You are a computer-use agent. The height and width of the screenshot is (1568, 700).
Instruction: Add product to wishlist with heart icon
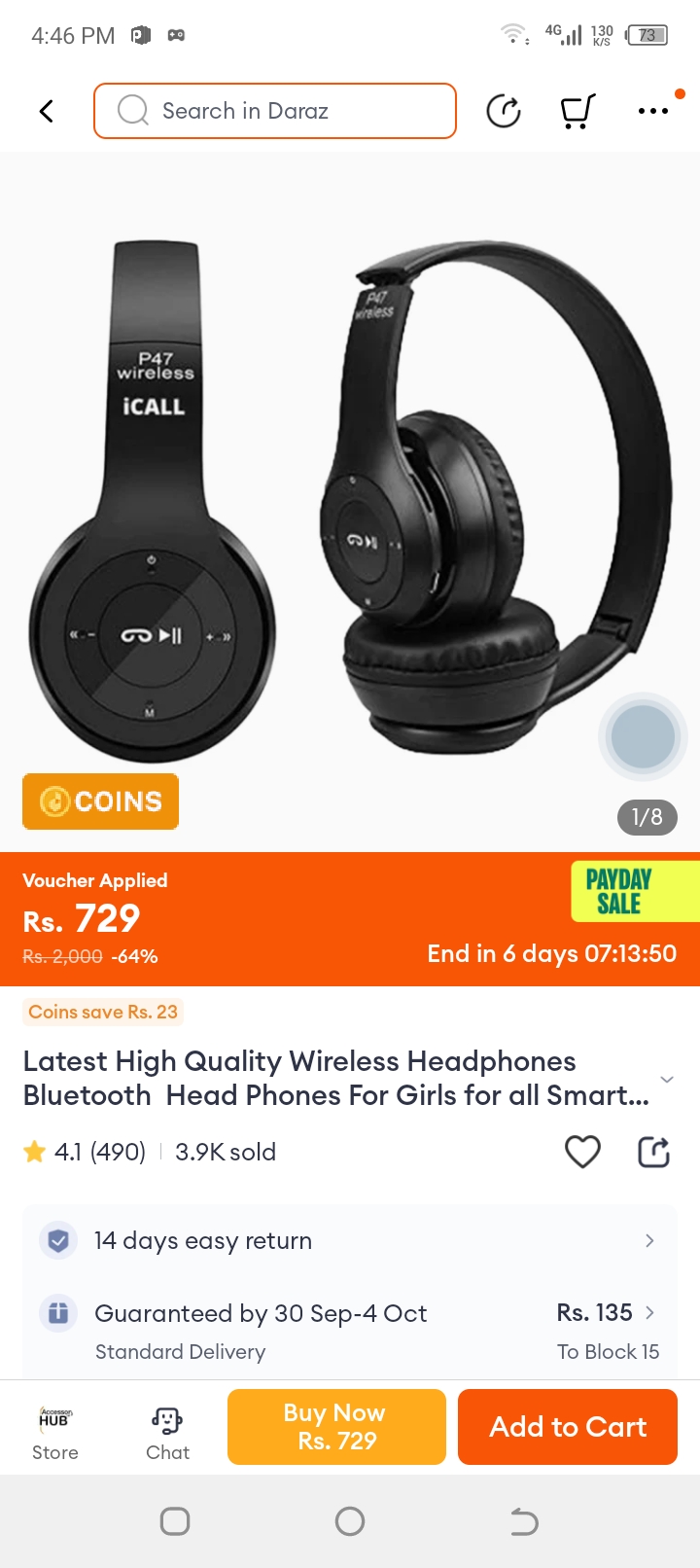point(582,1152)
